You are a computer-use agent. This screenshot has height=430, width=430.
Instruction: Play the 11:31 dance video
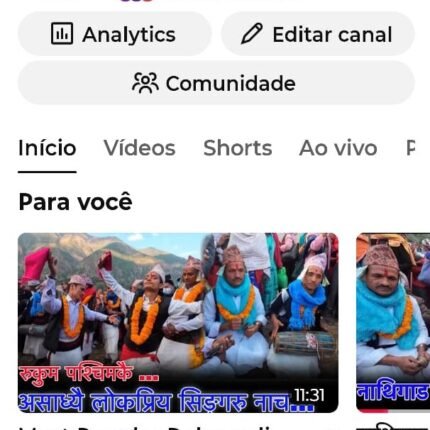click(178, 323)
